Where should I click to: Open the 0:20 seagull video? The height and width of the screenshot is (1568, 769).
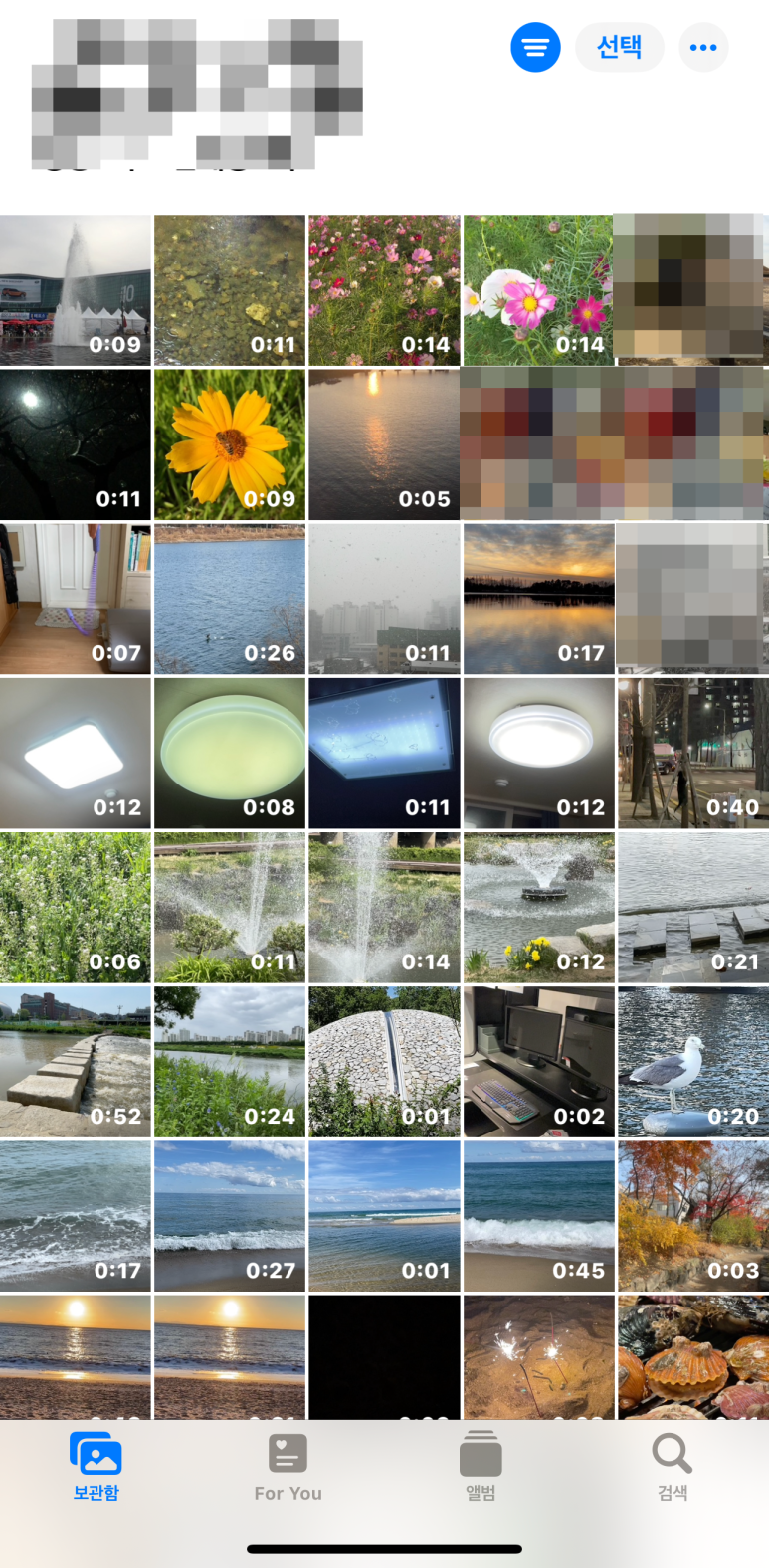pos(692,1061)
